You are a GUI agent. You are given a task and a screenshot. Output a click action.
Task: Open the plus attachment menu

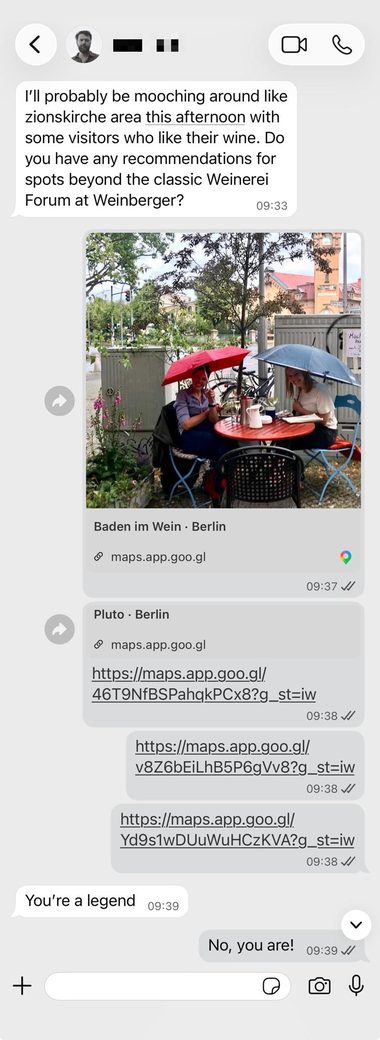22,986
